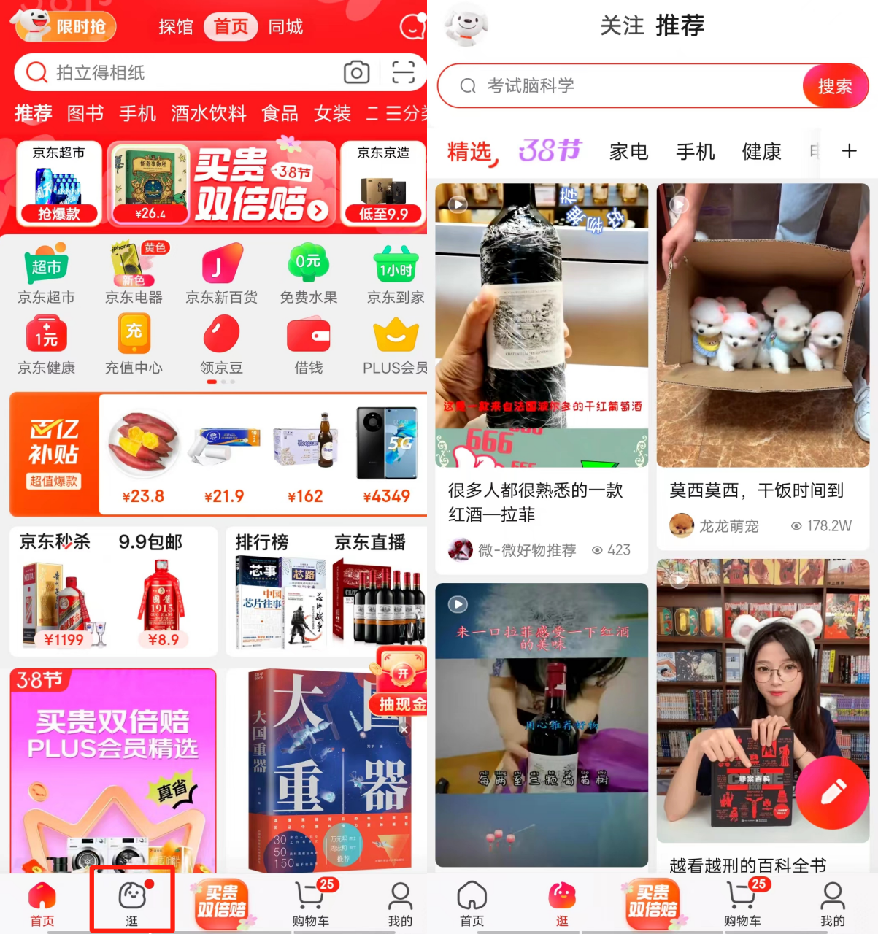Switch to the 同城 tab
This screenshot has width=878, height=934.
tap(286, 27)
